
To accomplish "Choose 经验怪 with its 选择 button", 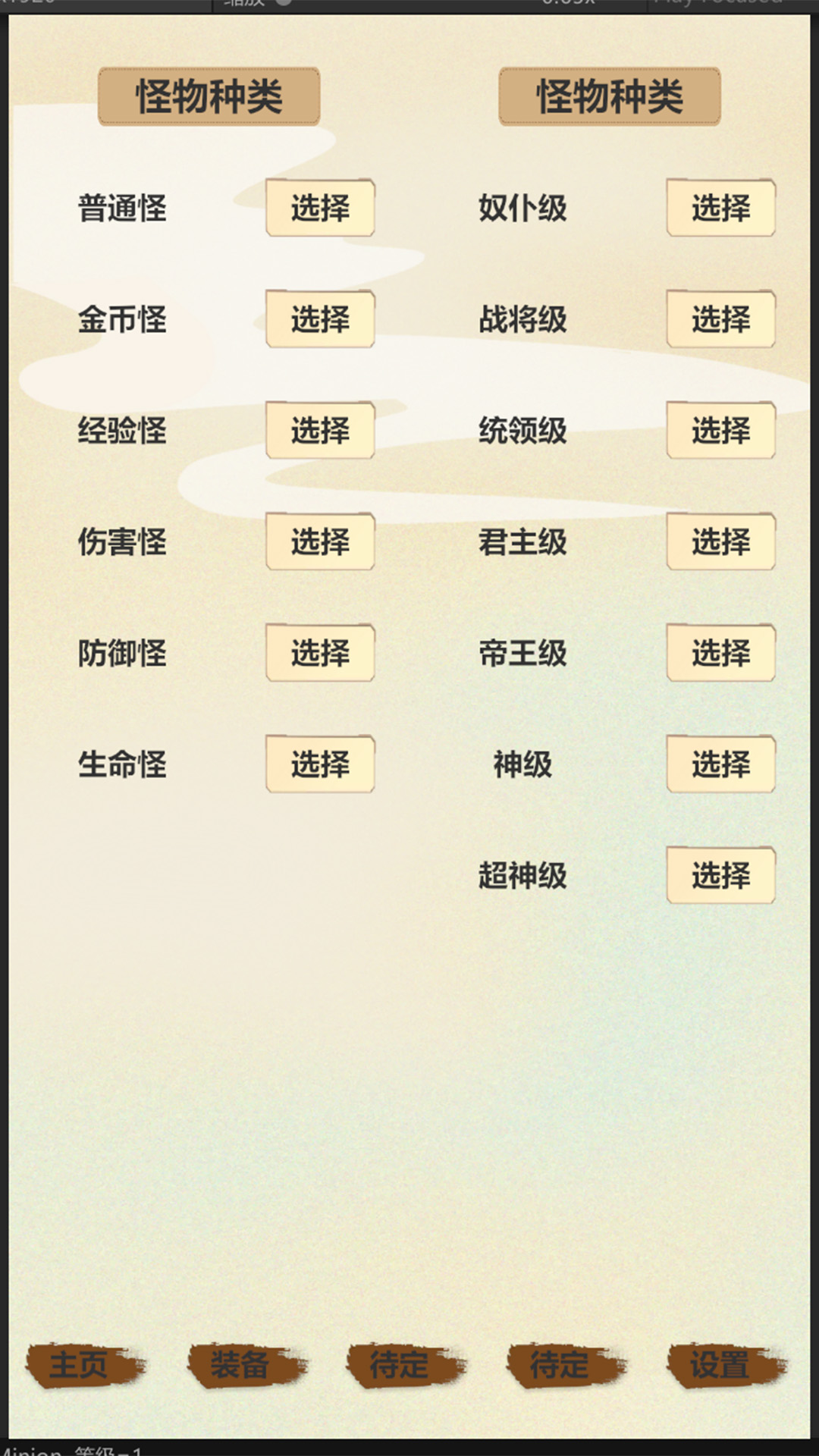I will (x=320, y=431).
